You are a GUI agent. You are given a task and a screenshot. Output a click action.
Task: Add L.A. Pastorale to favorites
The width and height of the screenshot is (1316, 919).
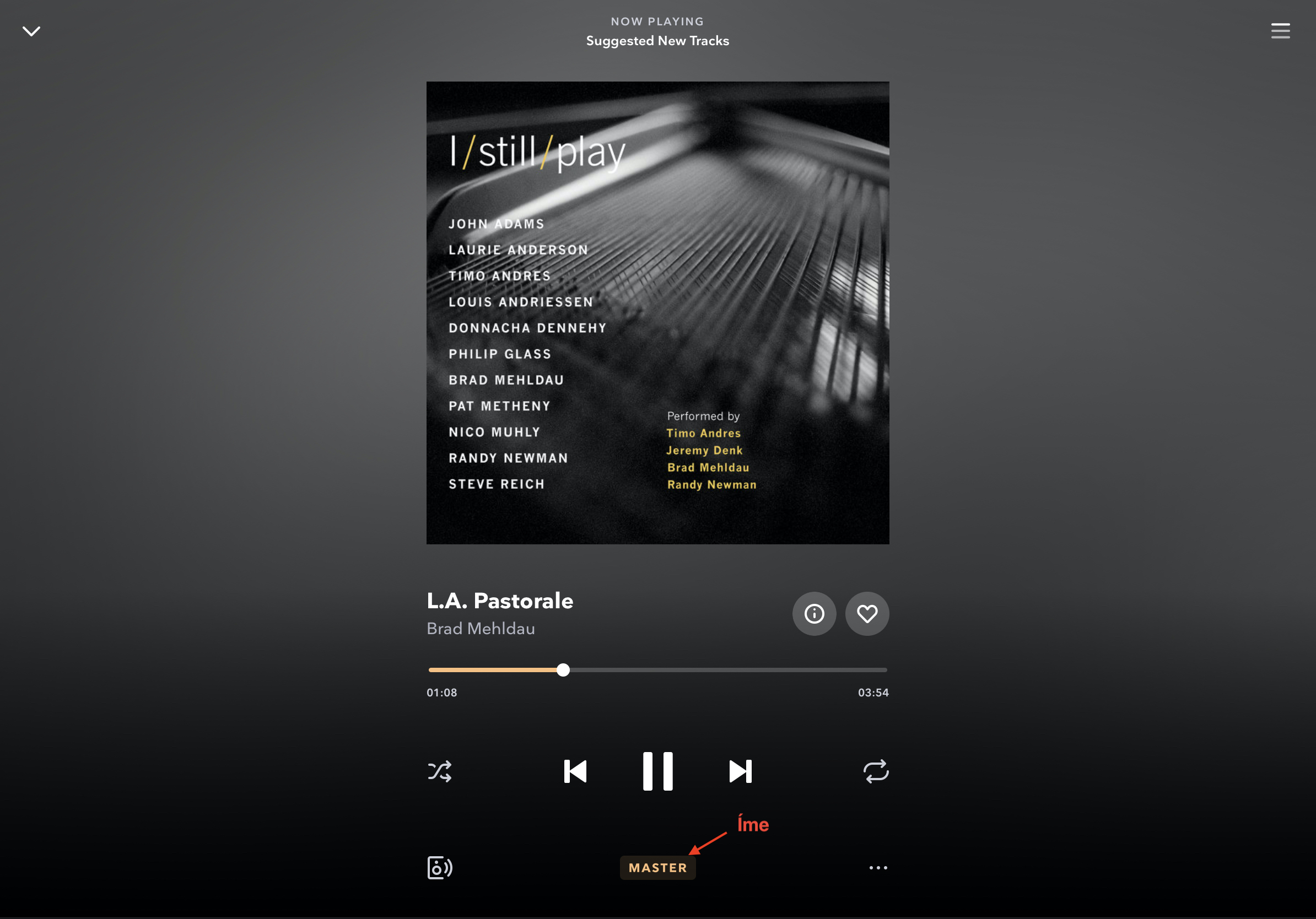click(x=867, y=614)
